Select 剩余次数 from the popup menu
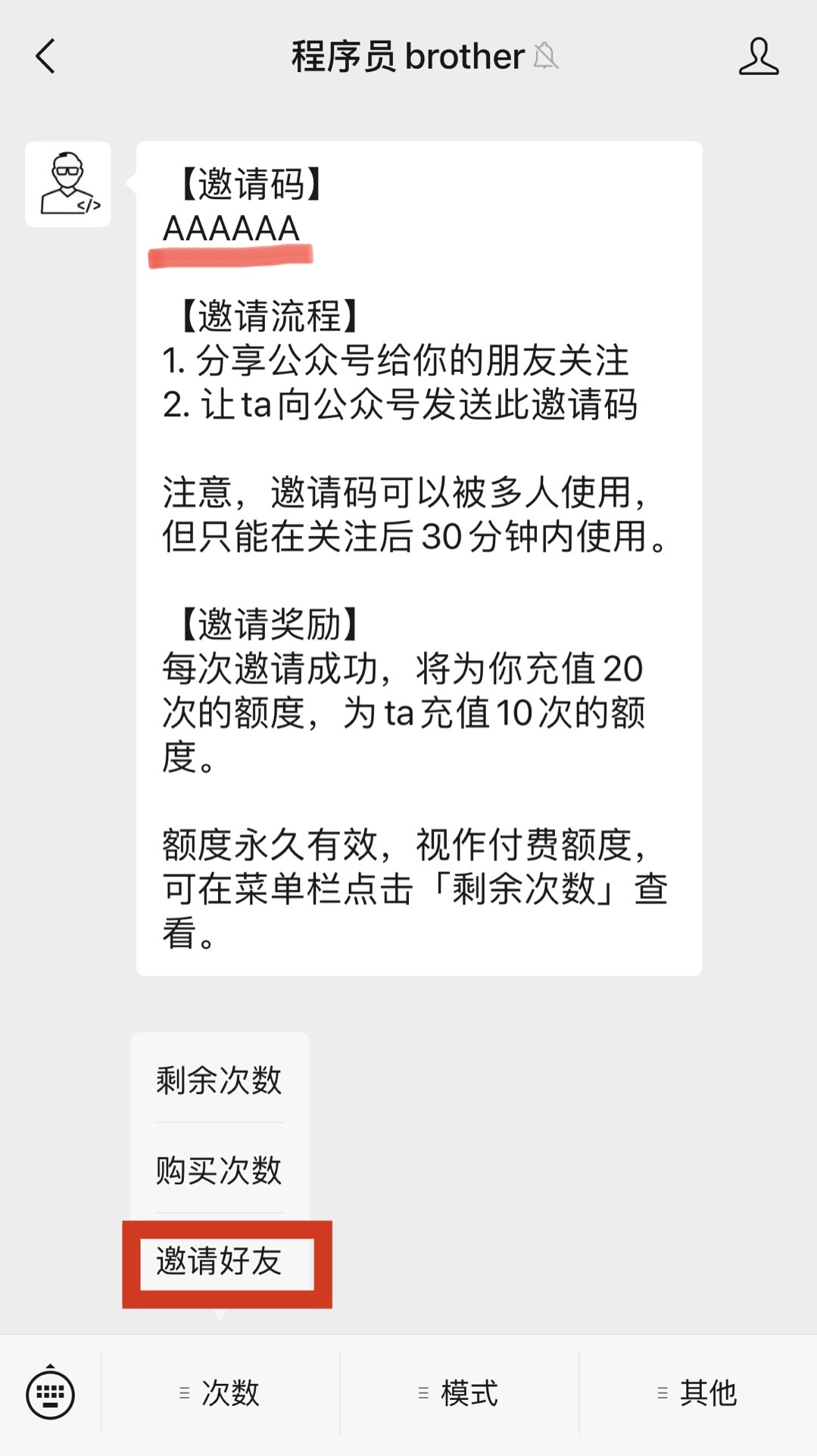Screen dimensions: 817x1456 click(x=219, y=1080)
